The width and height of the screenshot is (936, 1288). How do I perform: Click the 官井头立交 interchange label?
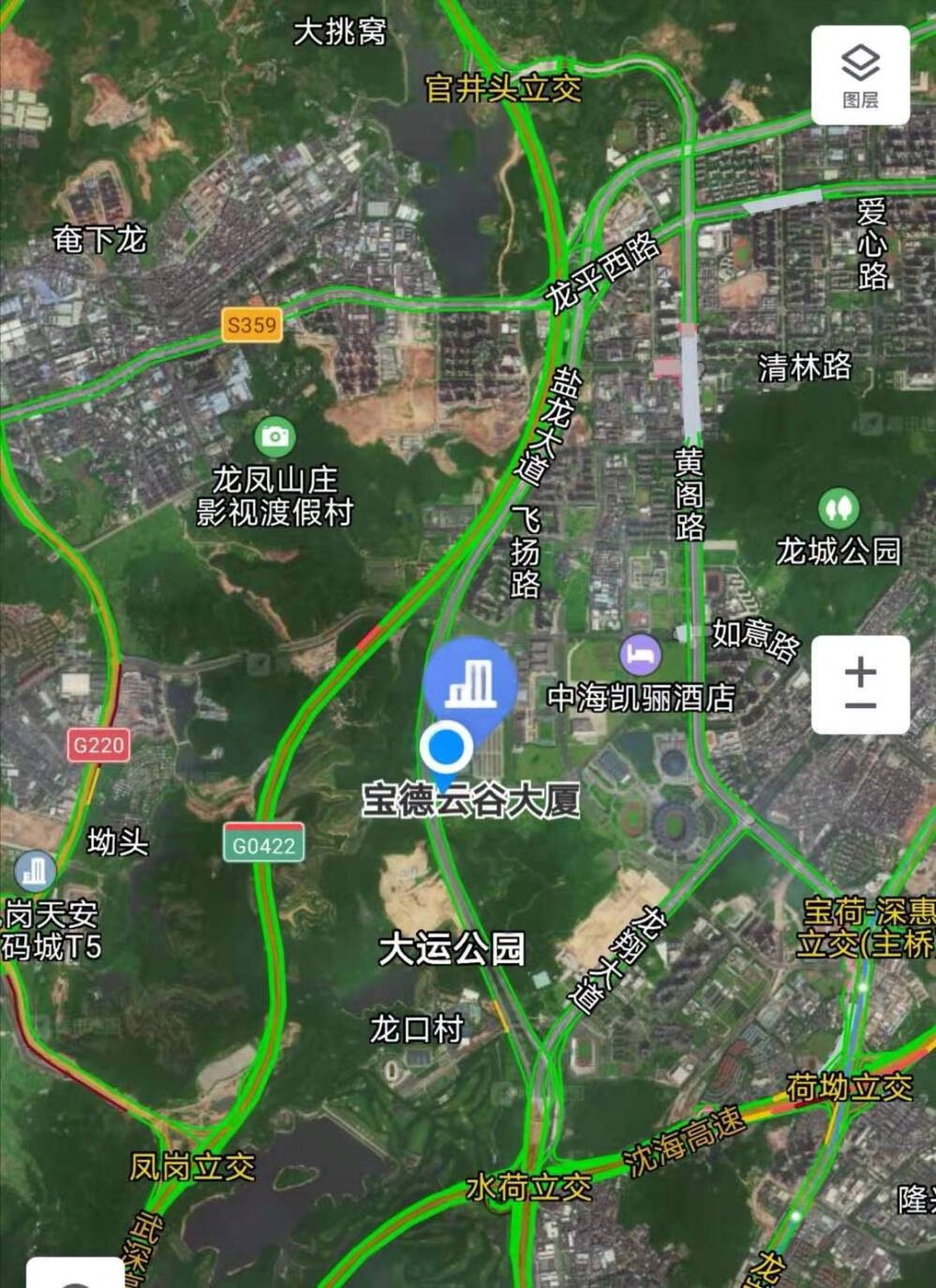501,89
